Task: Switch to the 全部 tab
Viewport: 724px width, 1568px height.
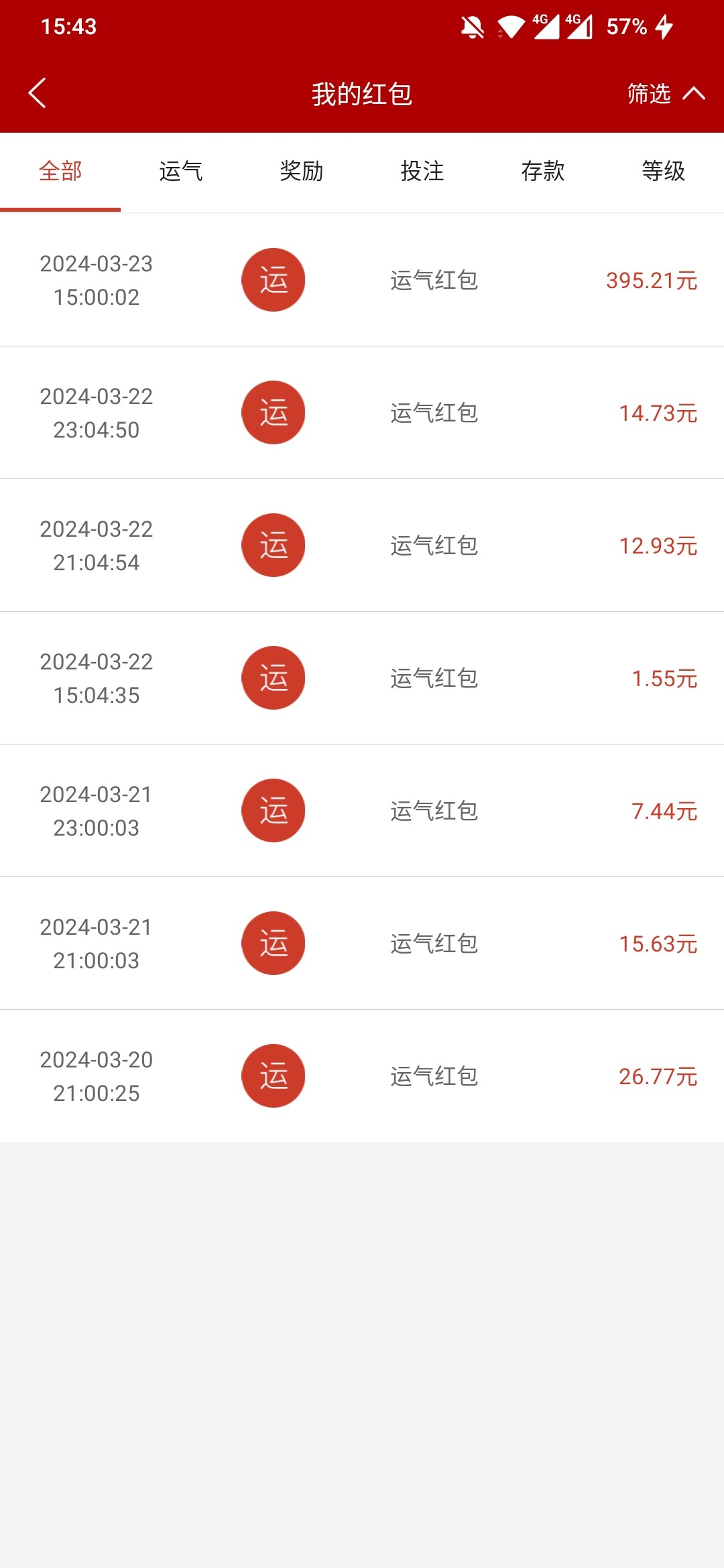Action: pyautogui.click(x=60, y=172)
